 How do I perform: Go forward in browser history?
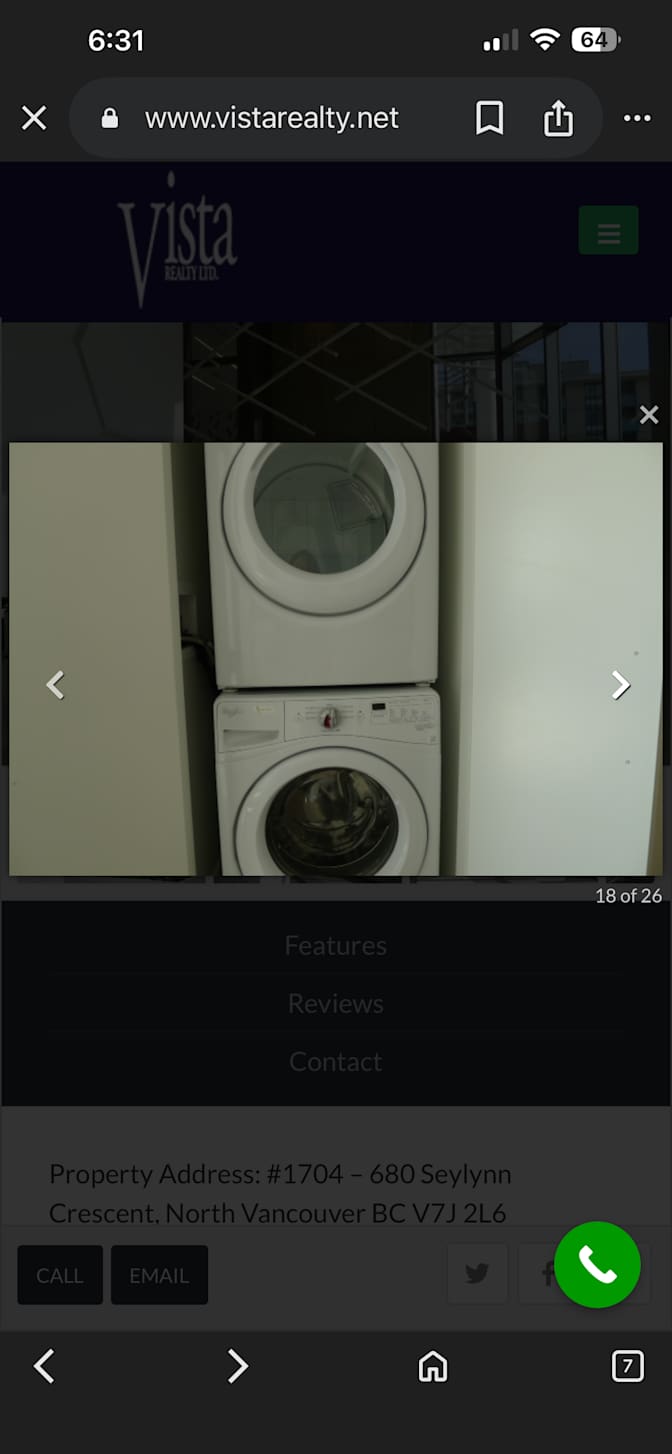pyautogui.click(x=237, y=1366)
